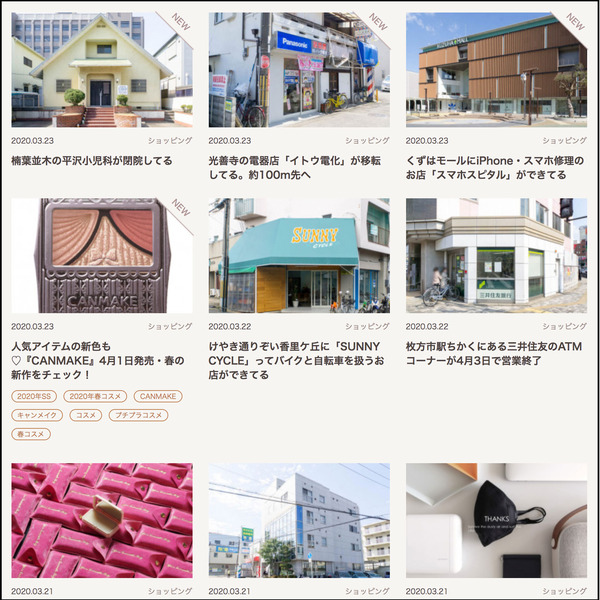Choose the コスメ tag chip
This screenshot has width=600, height=600.
87,415
